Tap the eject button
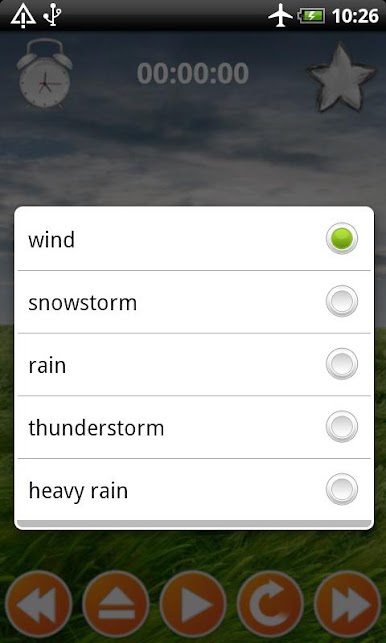The height and width of the screenshot is (643, 386). point(116,604)
